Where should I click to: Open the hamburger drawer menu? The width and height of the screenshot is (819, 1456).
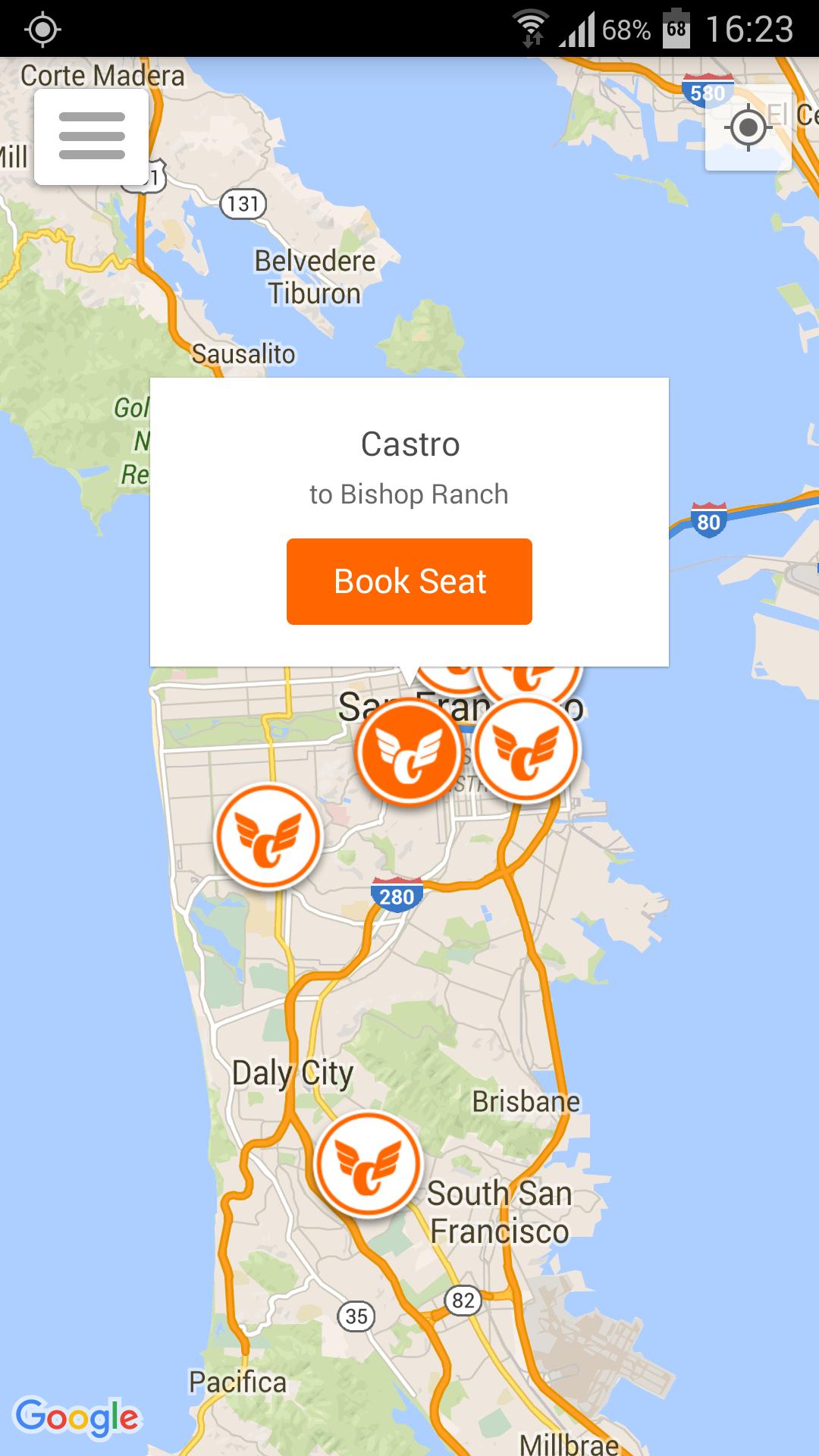pos(91,136)
